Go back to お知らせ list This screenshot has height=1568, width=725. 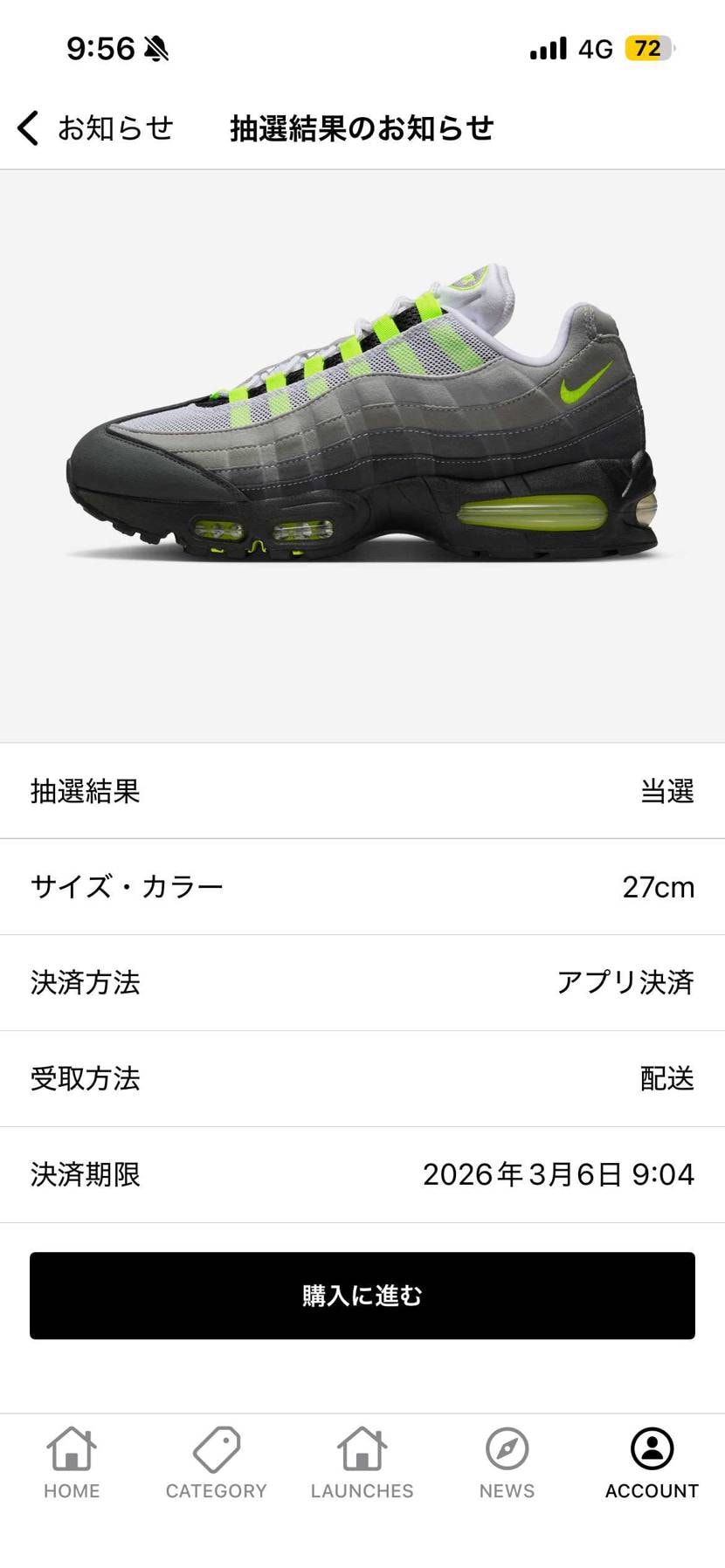[x=94, y=128]
